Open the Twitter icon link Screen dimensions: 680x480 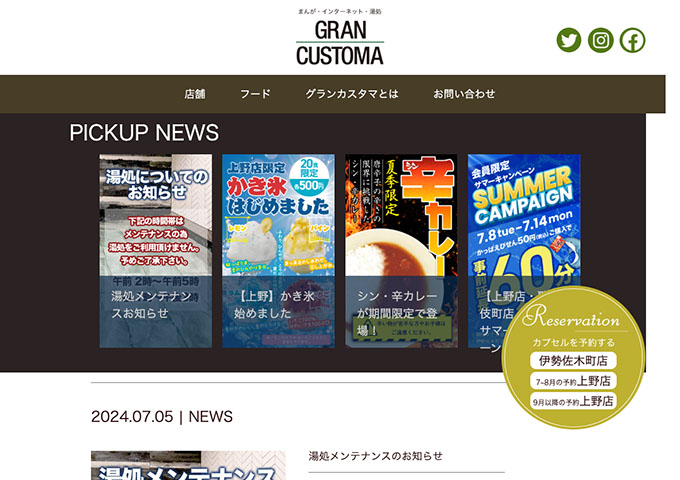click(569, 40)
